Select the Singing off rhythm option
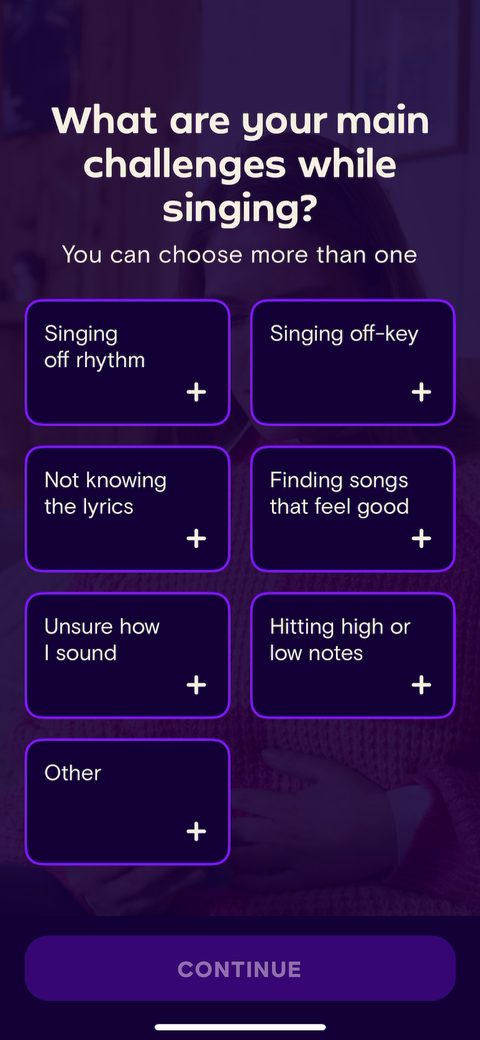 click(127, 362)
